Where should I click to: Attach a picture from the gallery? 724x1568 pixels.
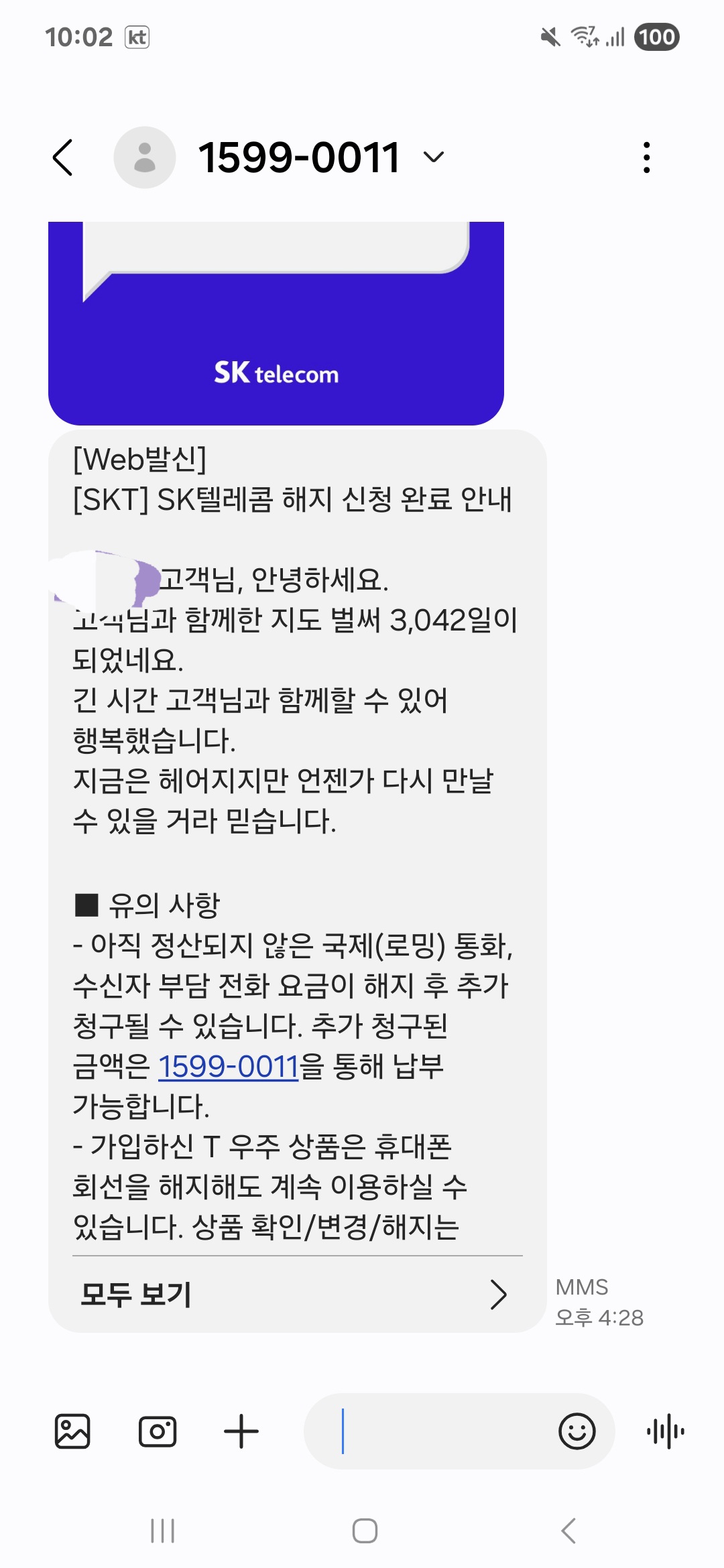point(72,1431)
